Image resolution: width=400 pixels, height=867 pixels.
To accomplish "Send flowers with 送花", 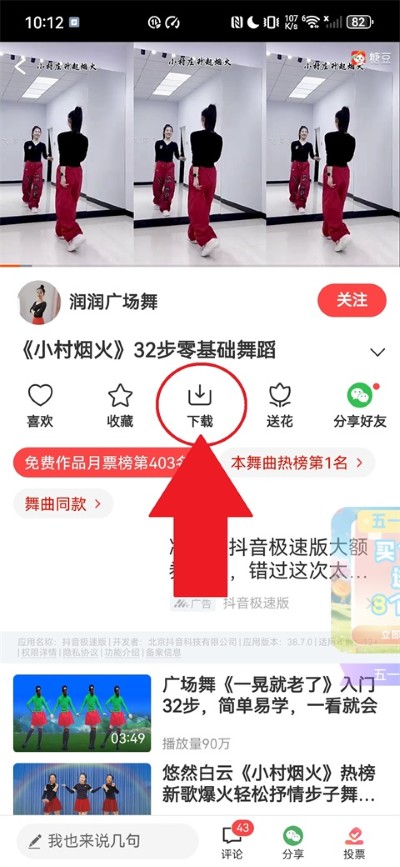I will point(280,406).
